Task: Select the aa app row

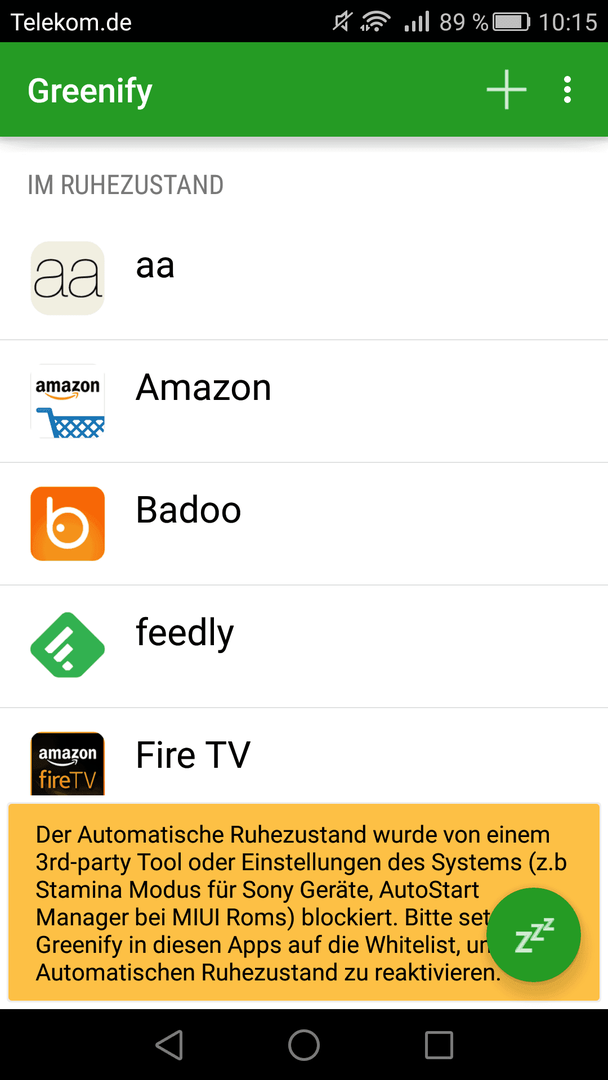Action: (304, 278)
